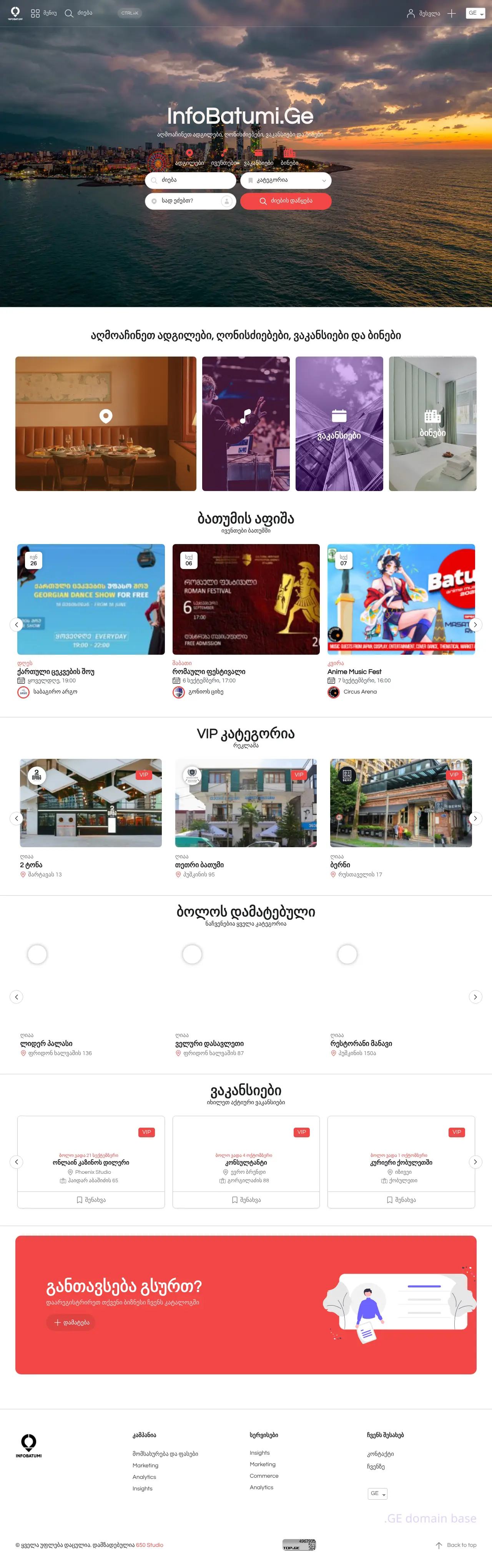Expand the კატეგორია dropdown
492x1568 pixels.
[286, 180]
